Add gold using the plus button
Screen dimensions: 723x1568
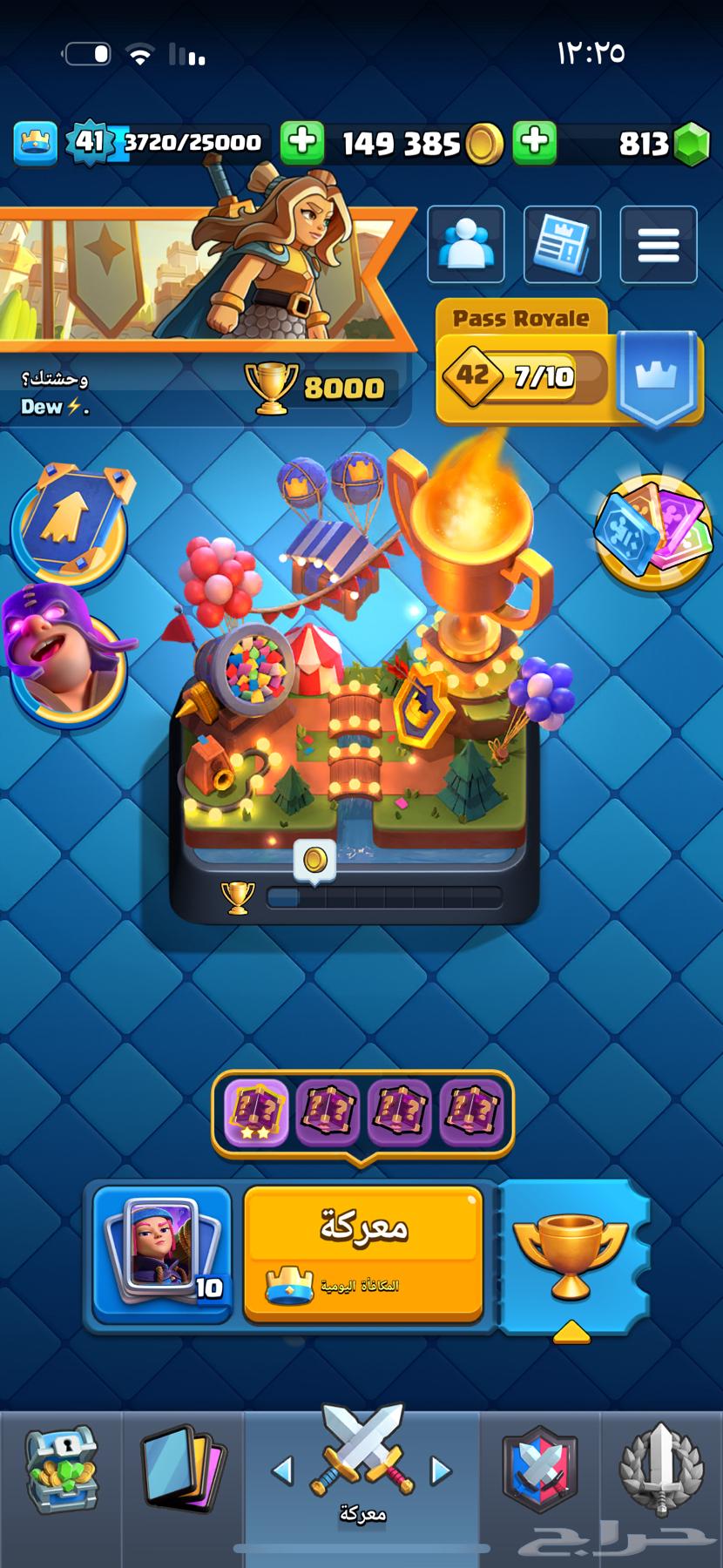click(x=302, y=142)
